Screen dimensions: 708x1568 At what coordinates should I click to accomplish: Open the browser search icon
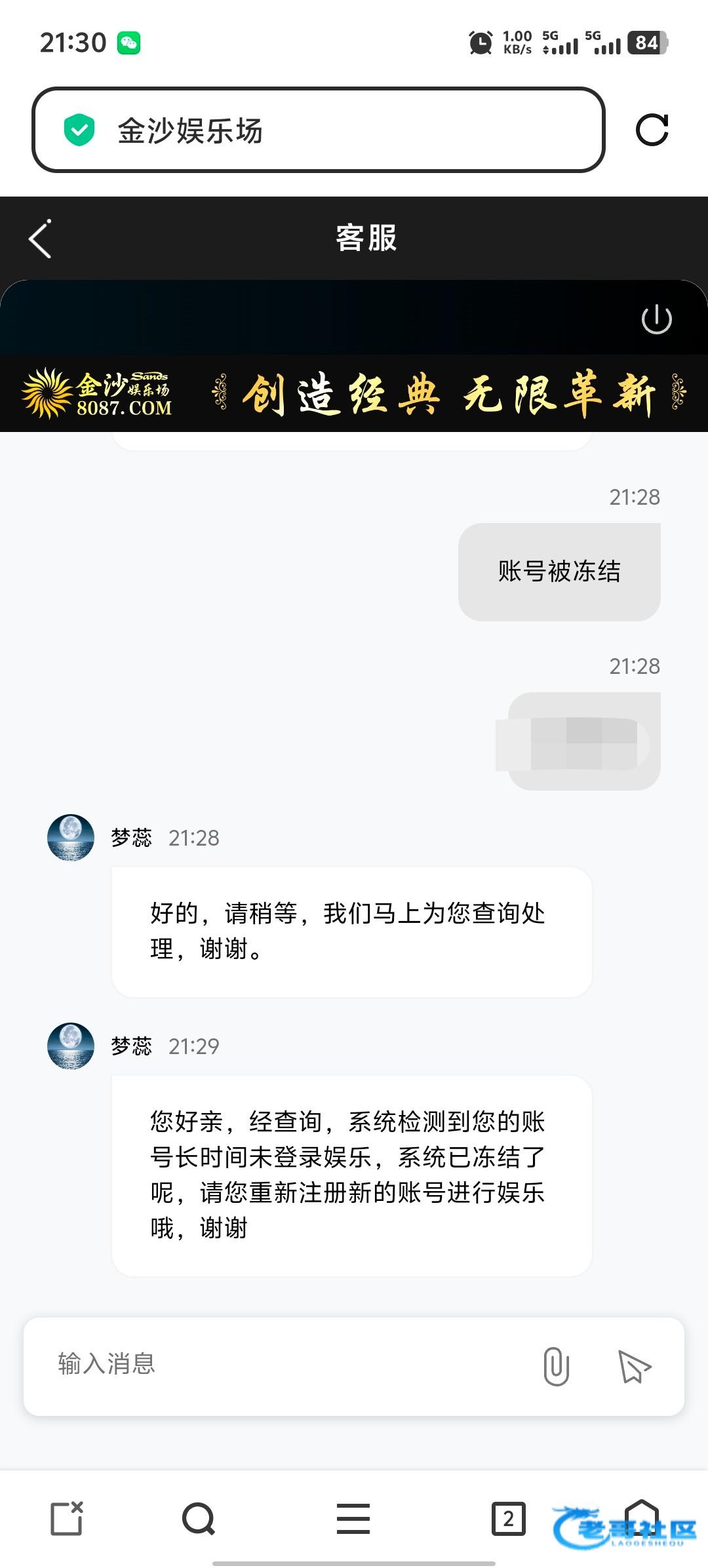199,1518
